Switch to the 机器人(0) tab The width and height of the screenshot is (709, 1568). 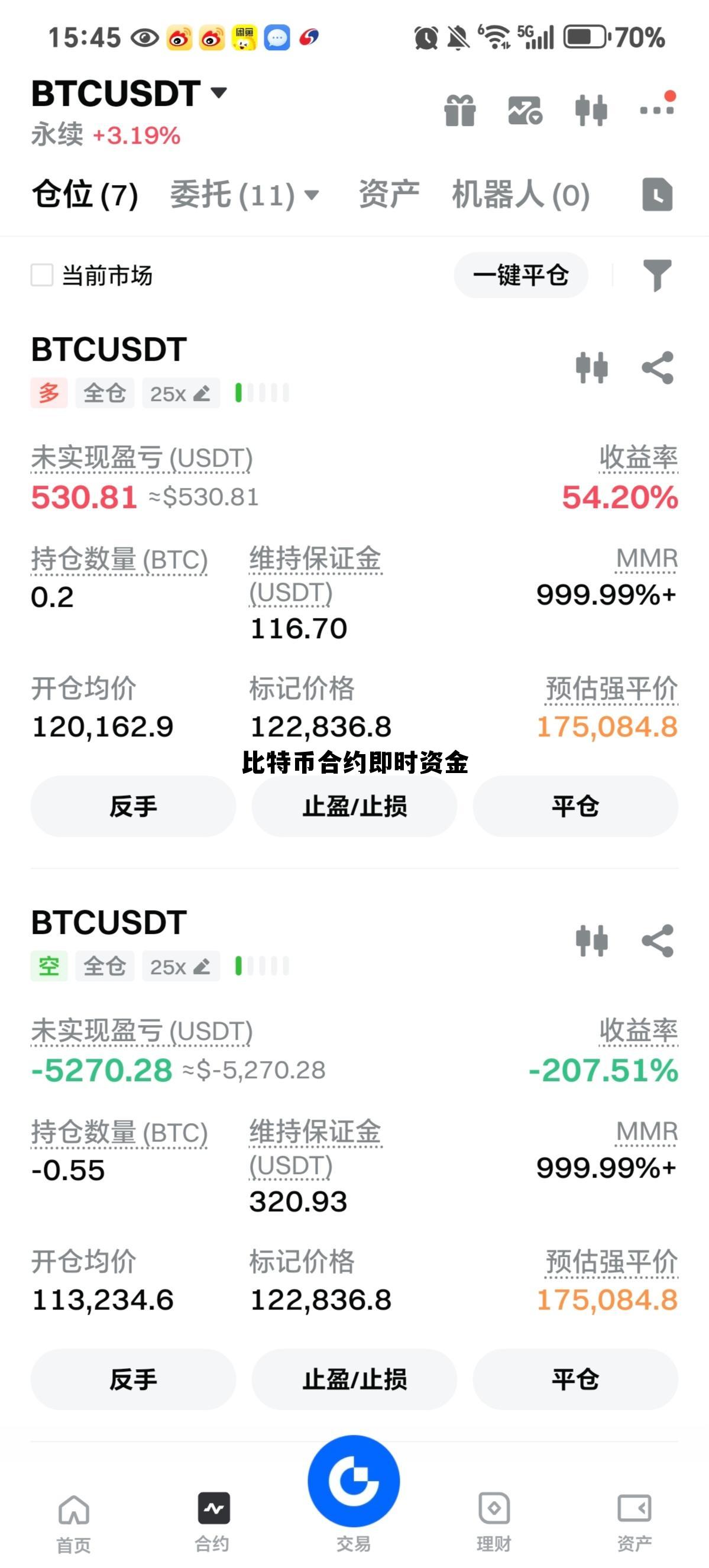(519, 195)
